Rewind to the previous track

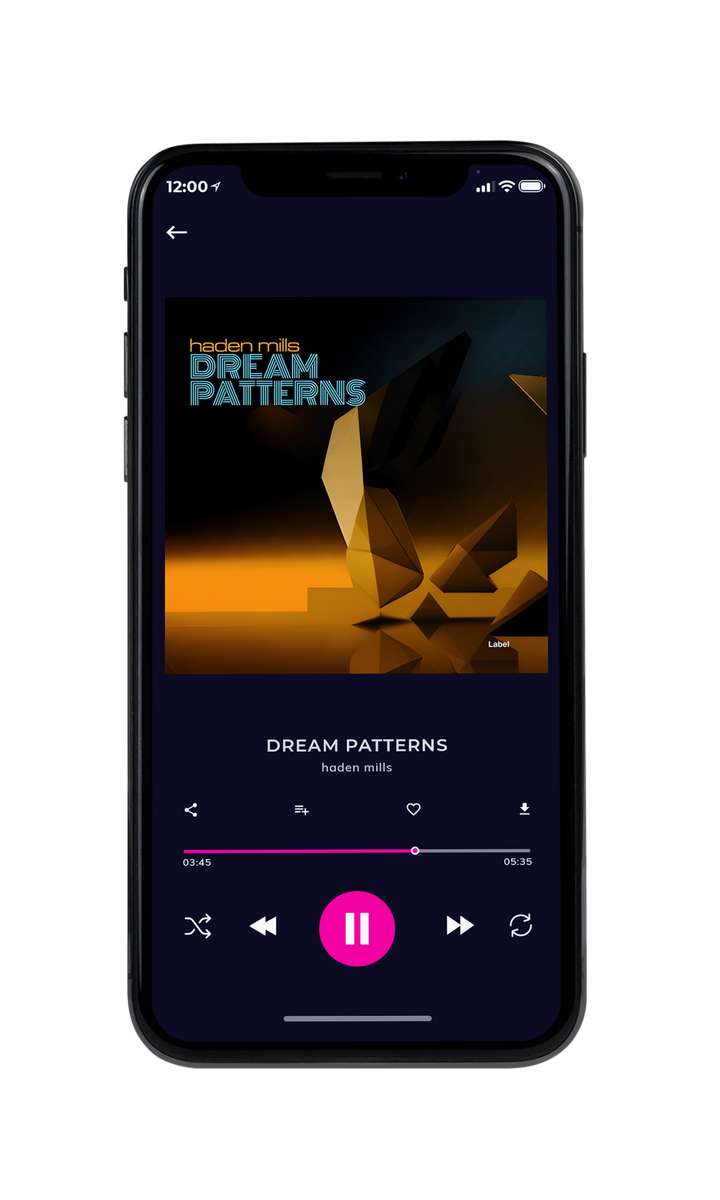(263, 927)
